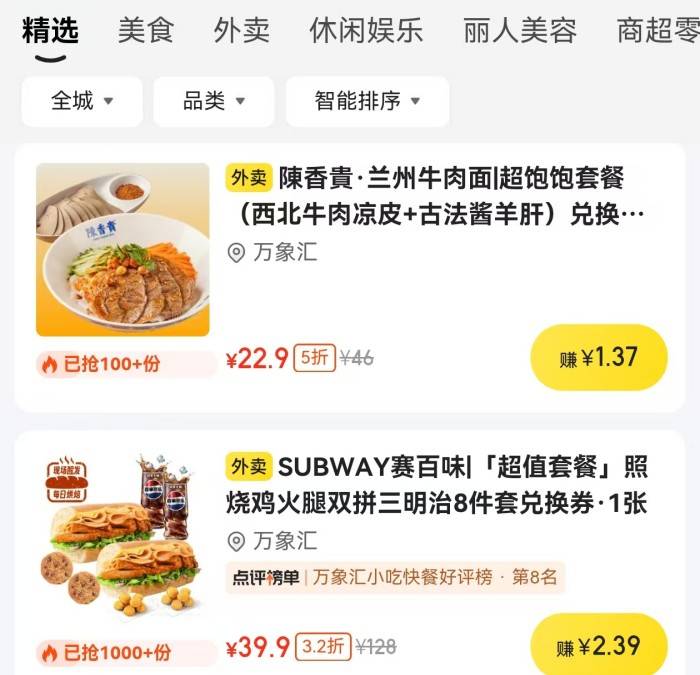Image resolution: width=700 pixels, height=675 pixels.
Task: View the 万象汇小吃快餐好评榜 ranking
Action: coord(395,577)
